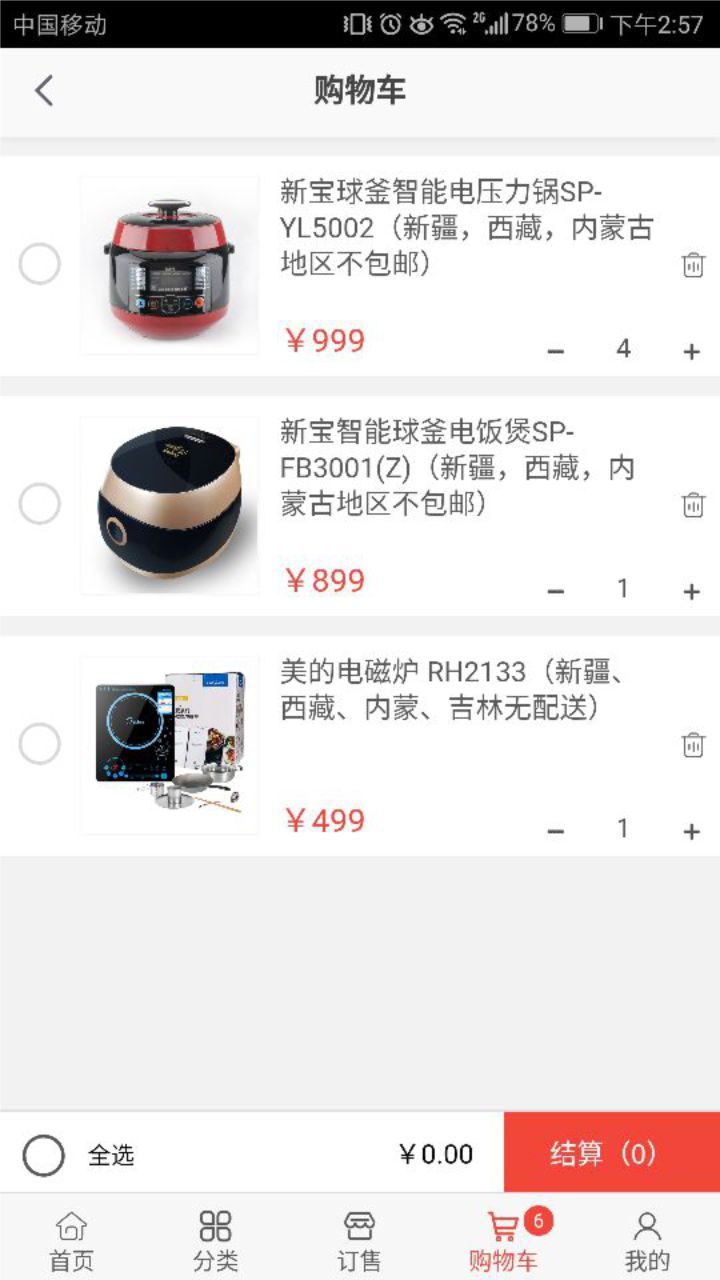
Task: Select the 美的电磁炉 item circle
Action: (41, 742)
